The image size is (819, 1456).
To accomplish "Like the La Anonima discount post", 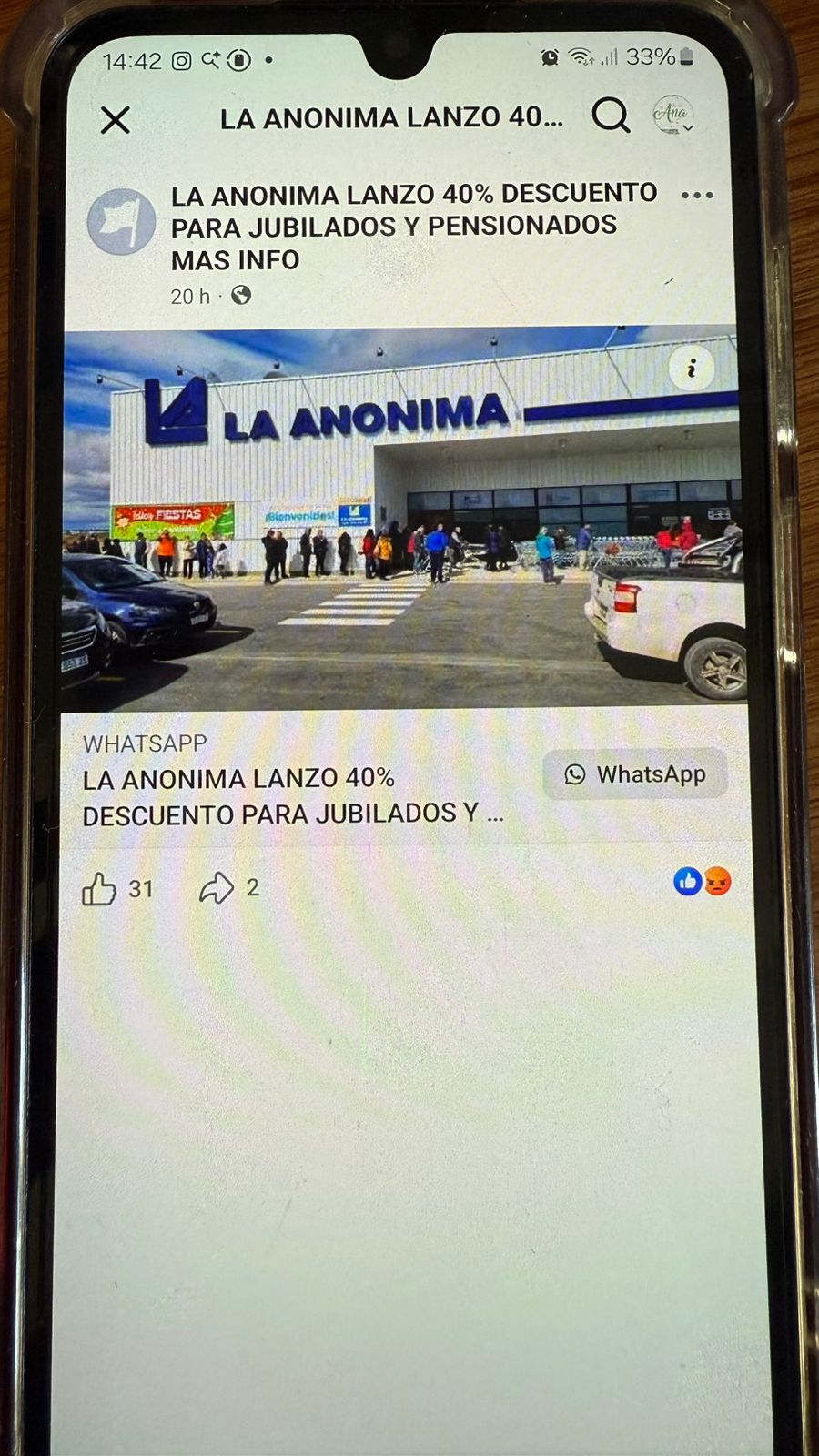I will [x=100, y=888].
